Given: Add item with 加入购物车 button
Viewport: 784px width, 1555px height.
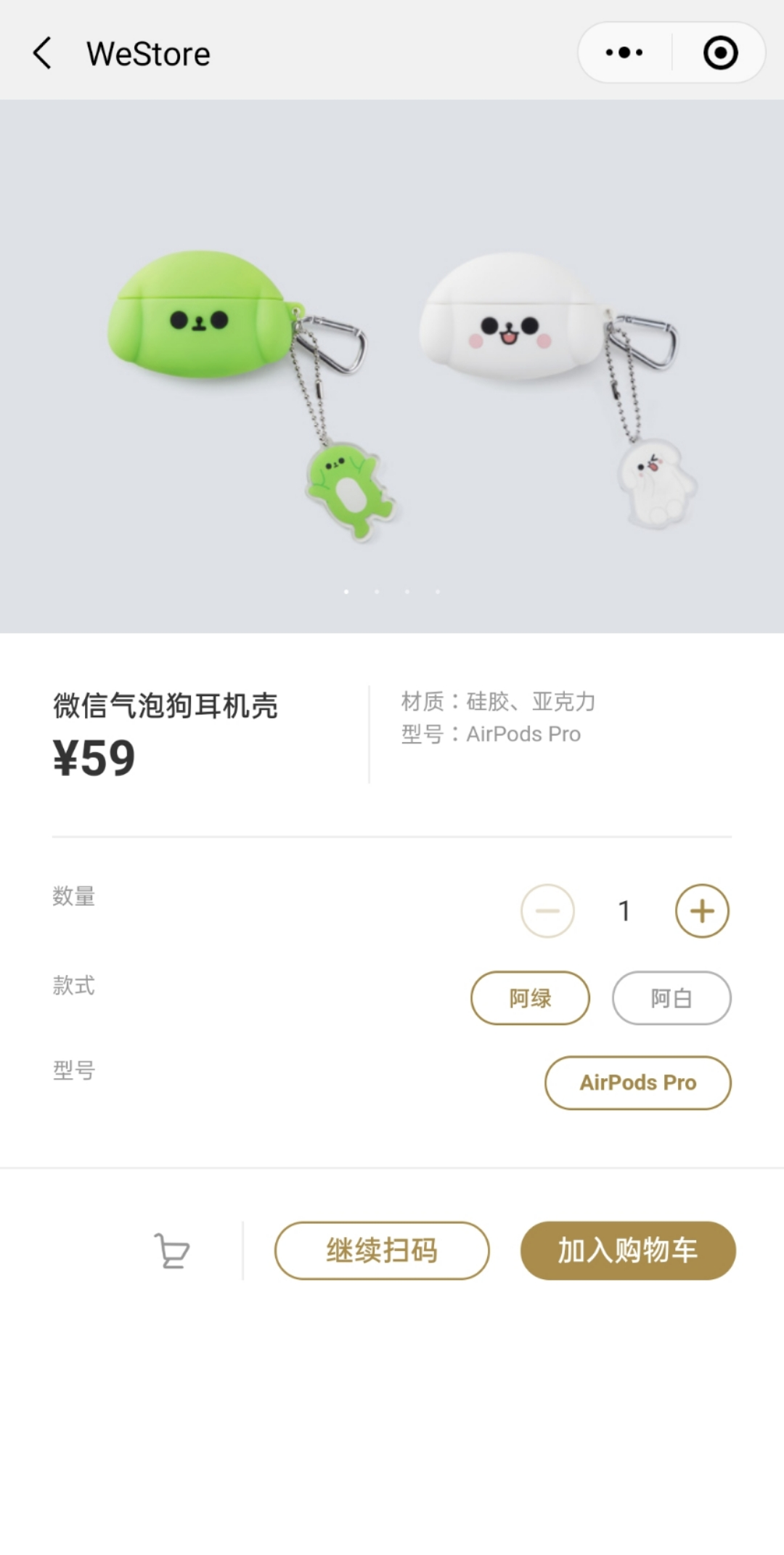Looking at the screenshot, I should tap(628, 1251).
